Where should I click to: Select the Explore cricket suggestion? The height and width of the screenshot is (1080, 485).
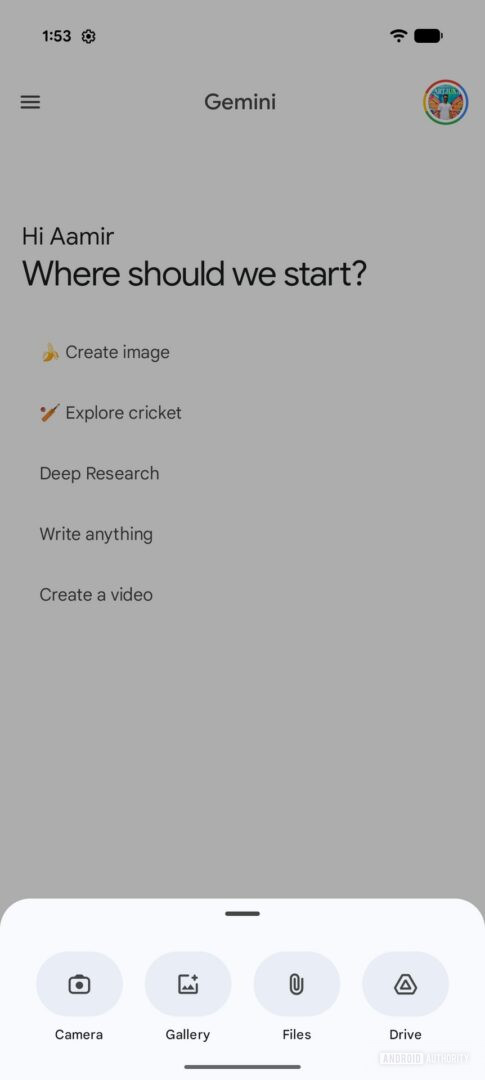point(111,413)
